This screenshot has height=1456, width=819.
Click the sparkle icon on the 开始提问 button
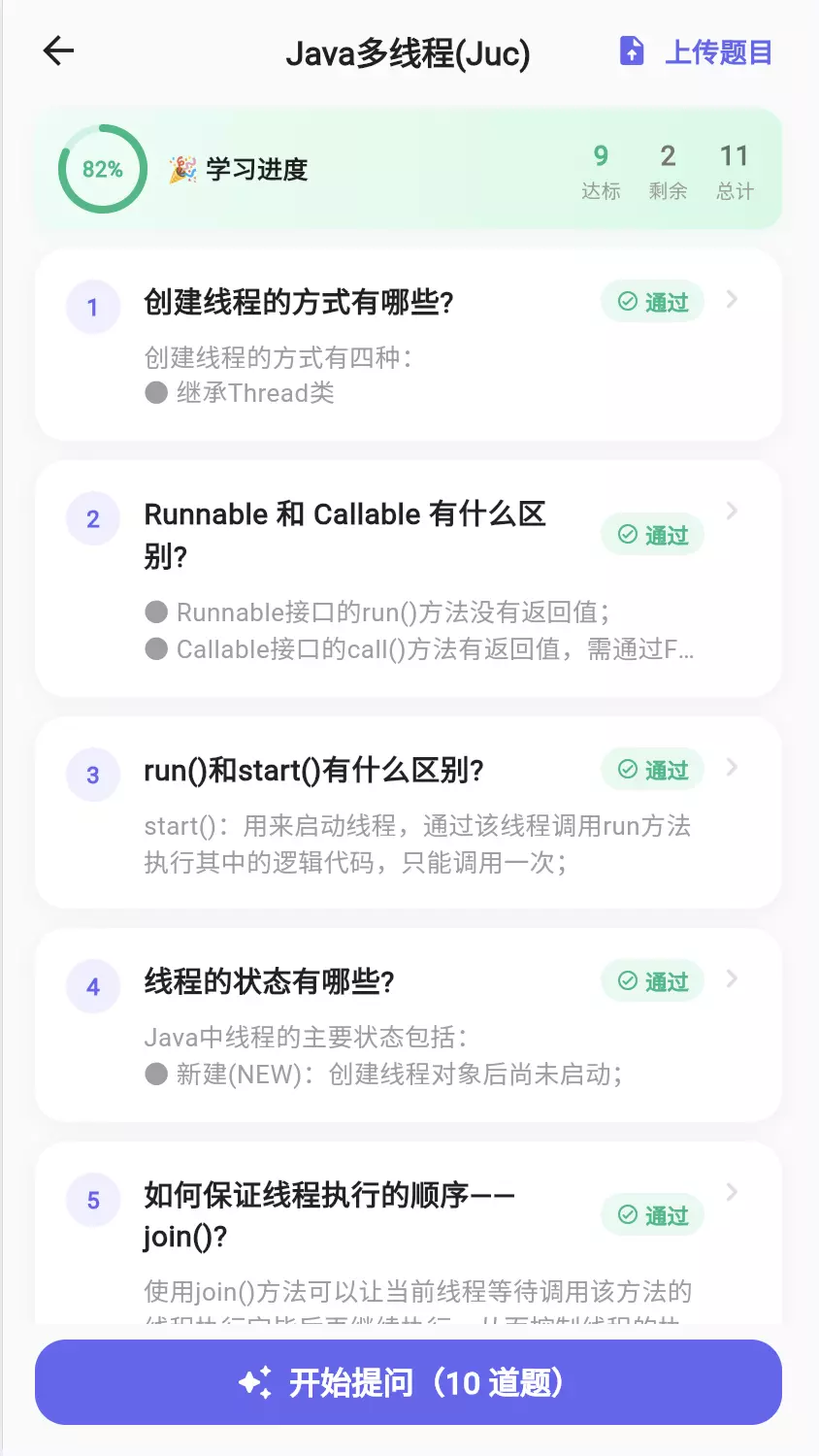[253, 1383]
